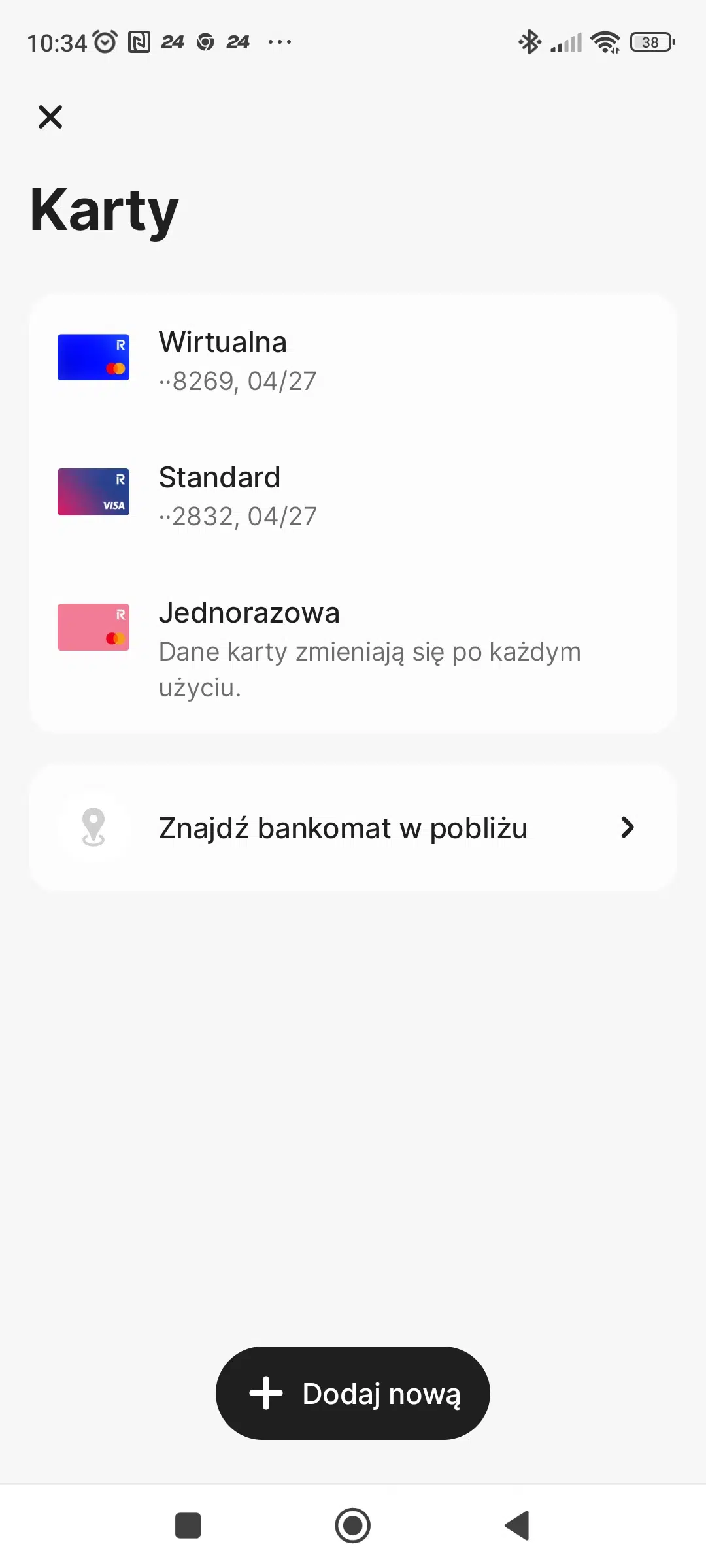This screenshot has width=706, height=1568.
Task: Close the Karty screen
Action: click(50, 117)
